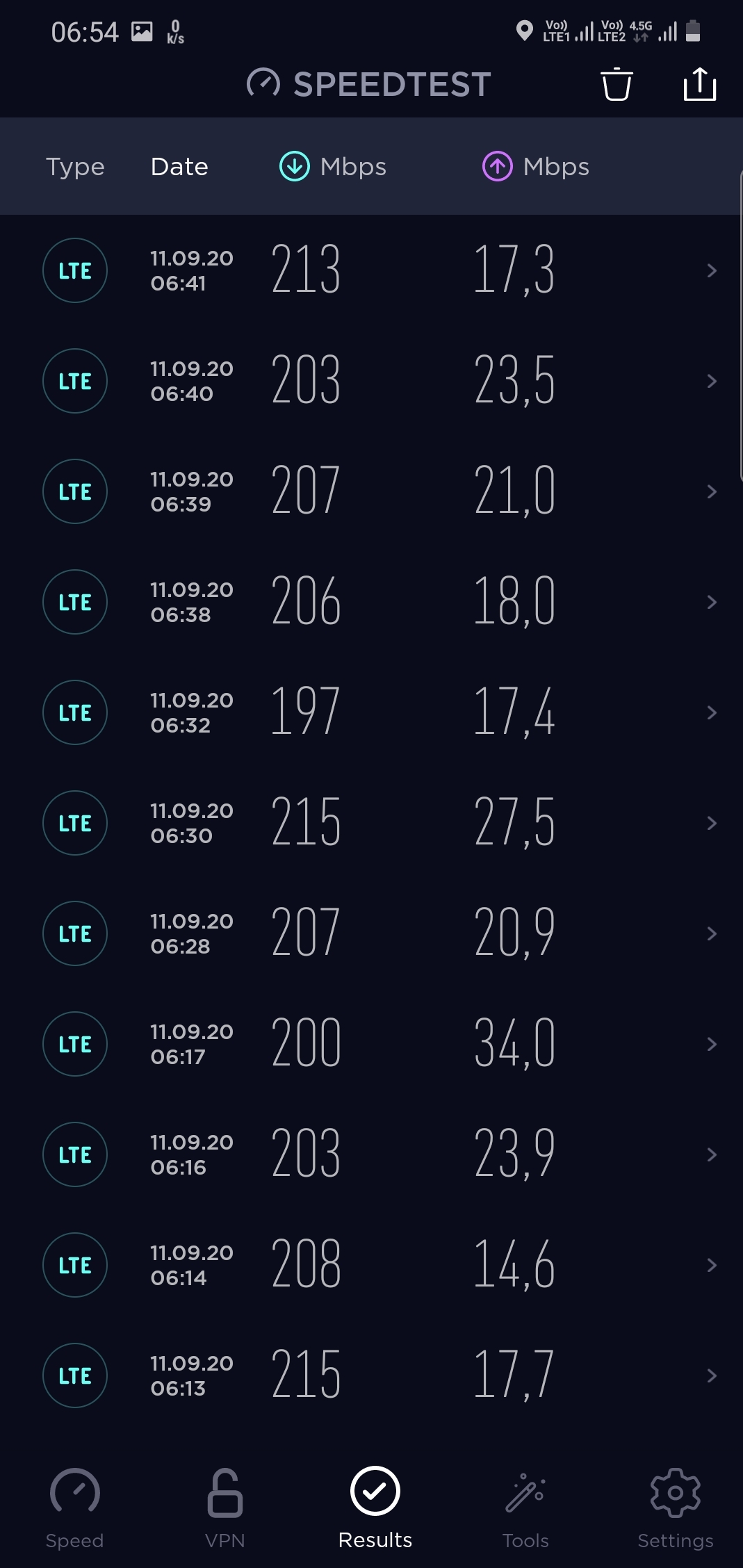The height and width of the screenshot is (1568, 743).
Task: Sort results by Date column
Action: pos(179,167)
